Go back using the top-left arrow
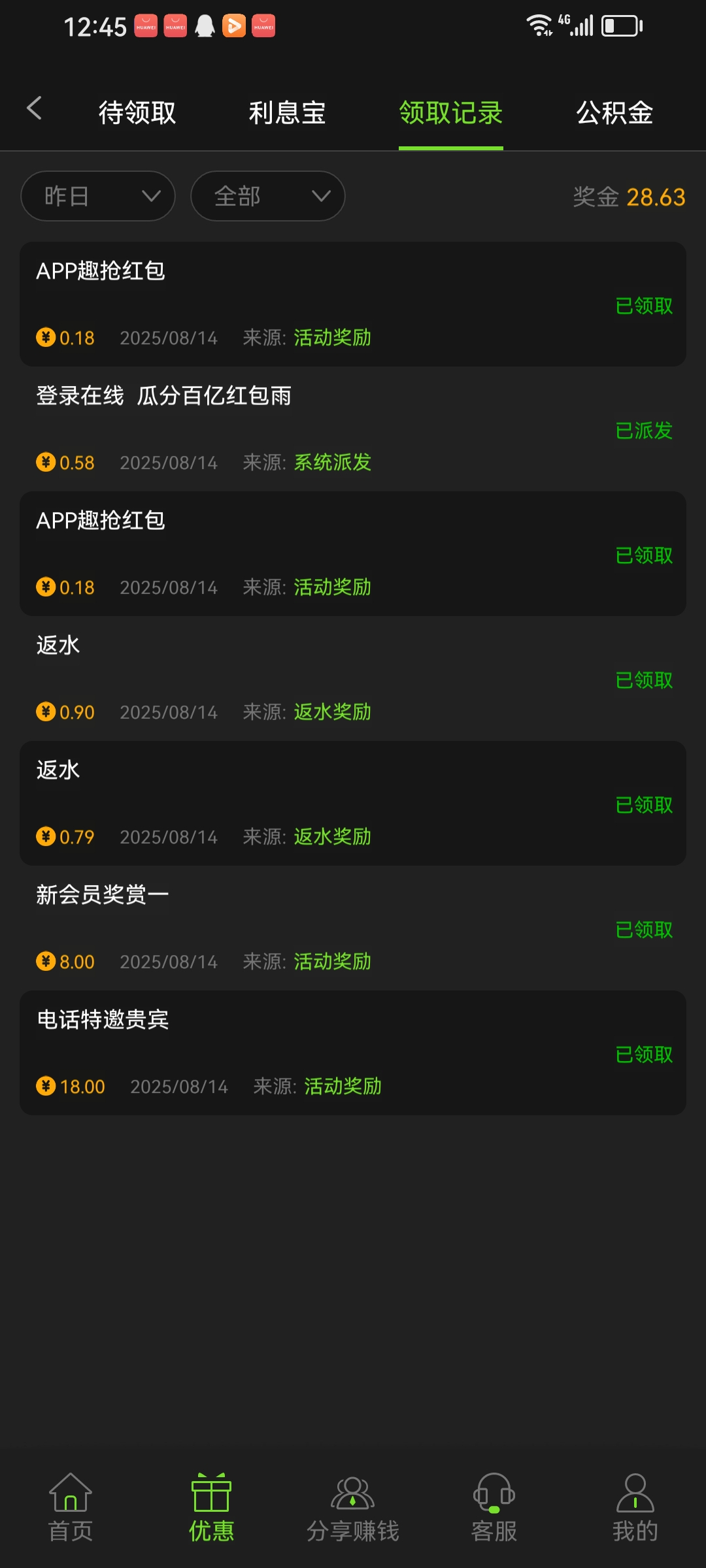 point(35,108)
